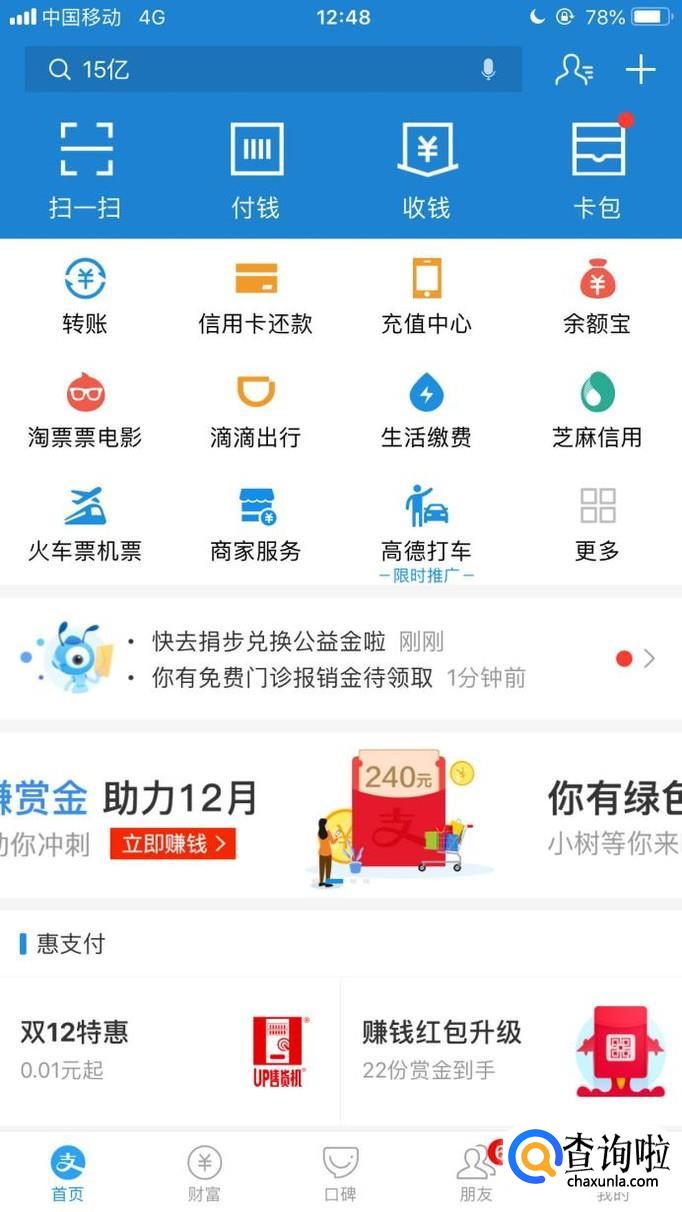
Task: Open 付钱 payment code
Action: click(256, 168)
